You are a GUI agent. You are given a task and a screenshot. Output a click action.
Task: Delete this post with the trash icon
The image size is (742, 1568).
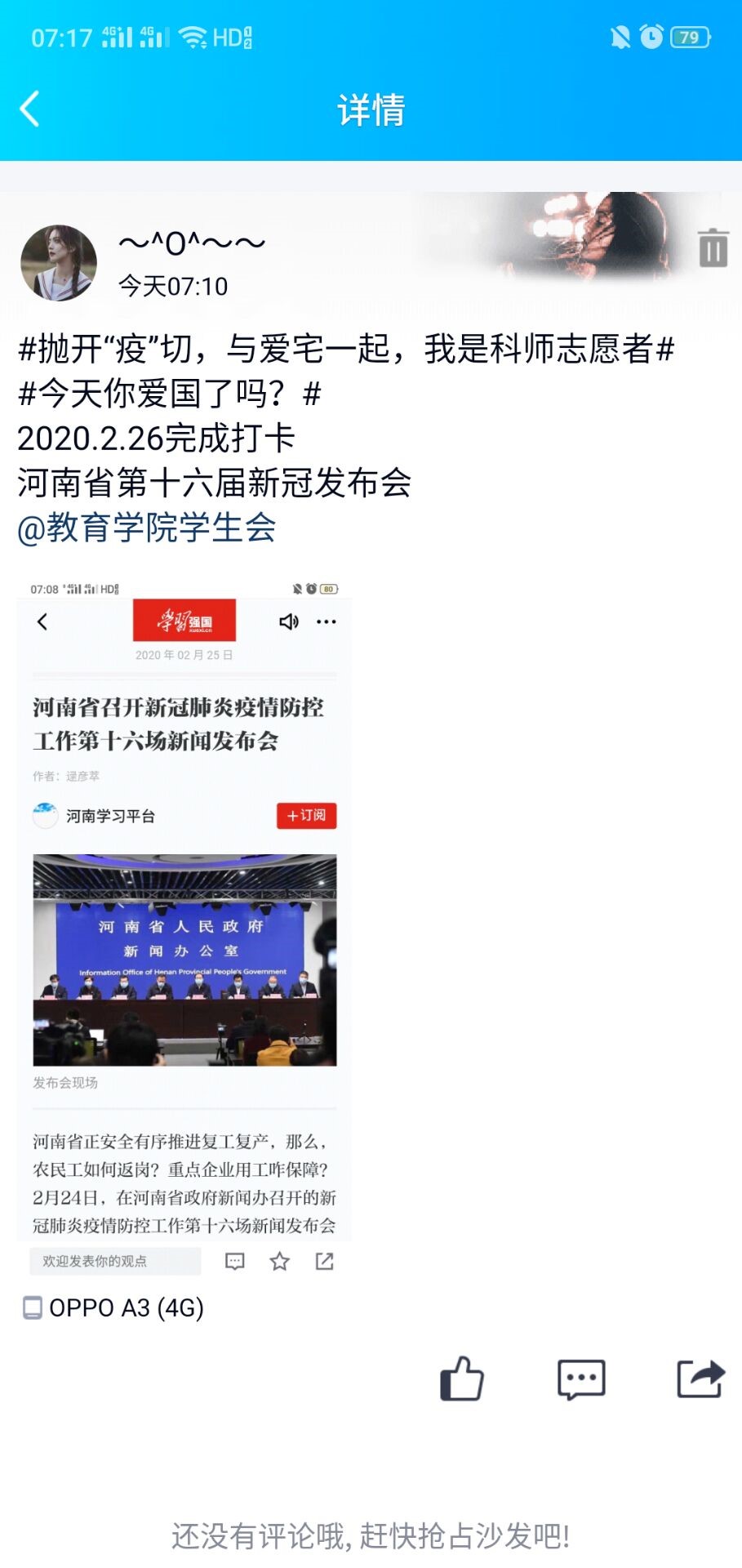713,247
